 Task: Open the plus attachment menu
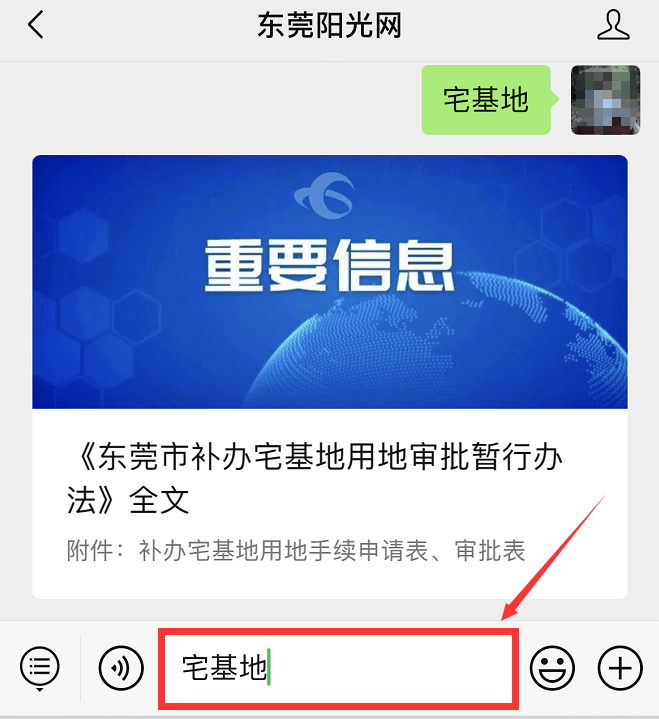tap(620, 667)
